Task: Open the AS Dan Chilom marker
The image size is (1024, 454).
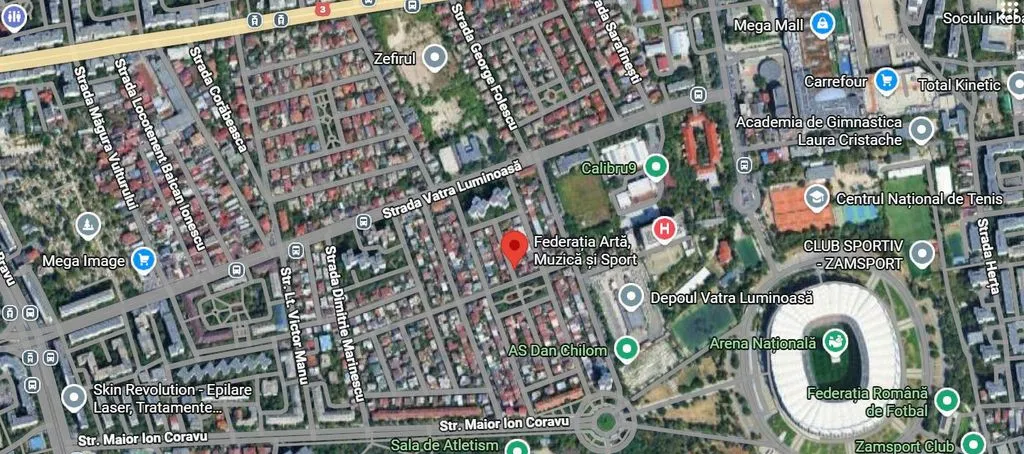Action: pos(626,349)
